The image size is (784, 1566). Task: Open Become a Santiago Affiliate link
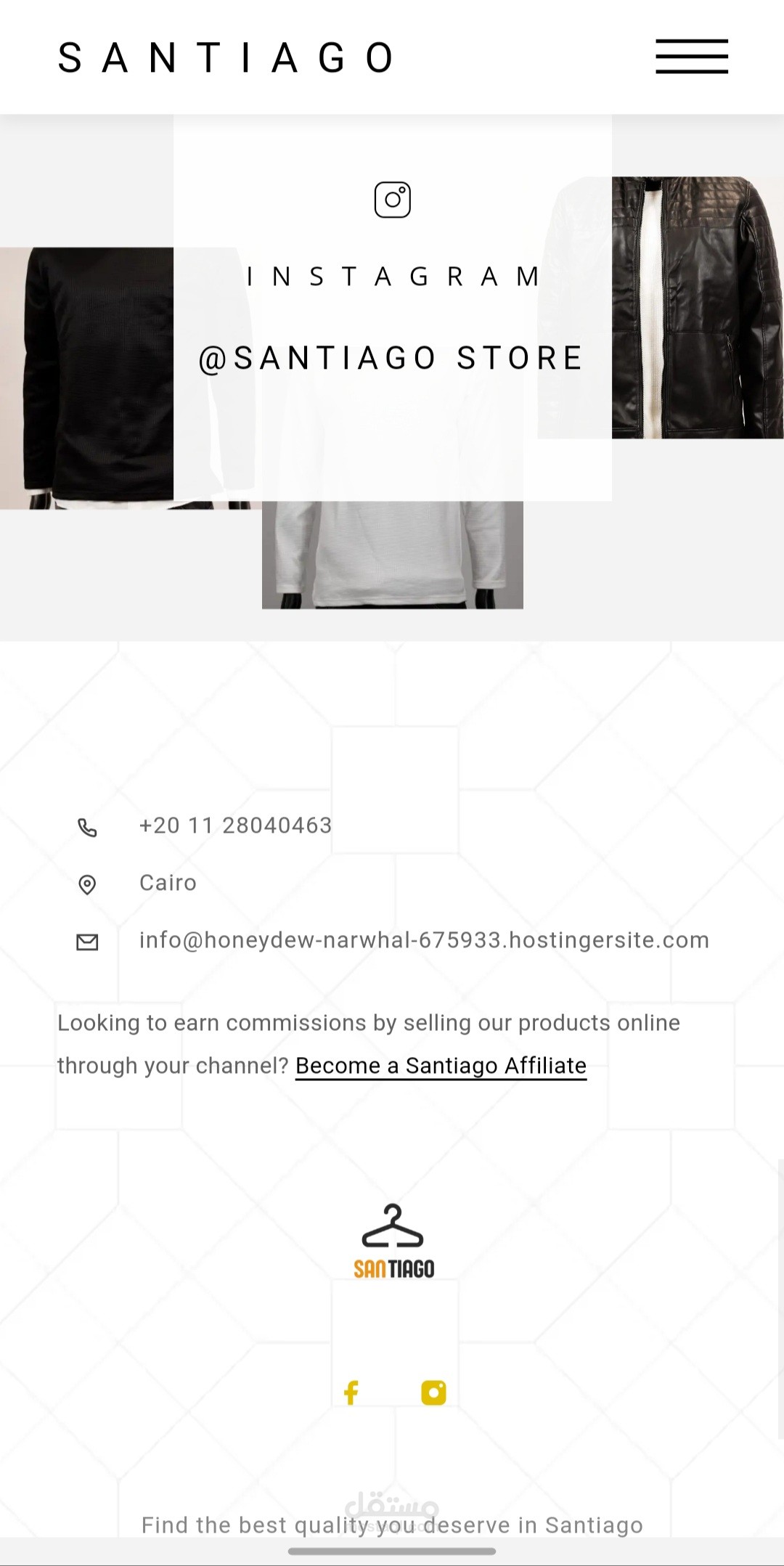click(441, 1066)
